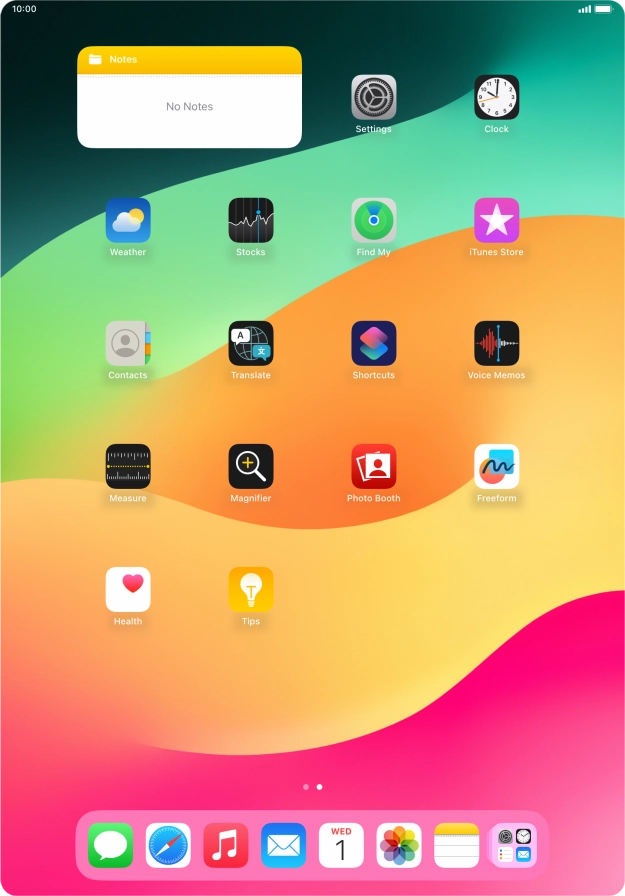The width and height of the screenshot is (625, 896).
Task: Launch the Freeform app
Action: click(496, 466)
